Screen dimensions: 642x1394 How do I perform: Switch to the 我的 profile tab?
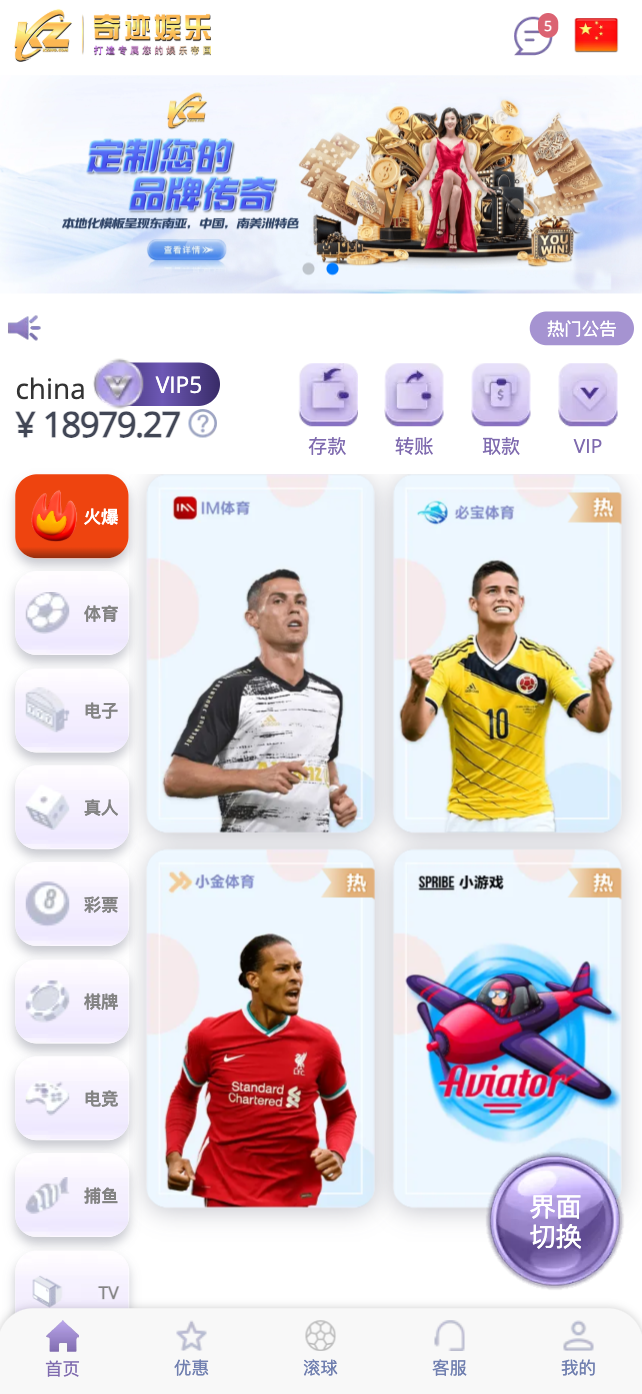coord(578,1349)
